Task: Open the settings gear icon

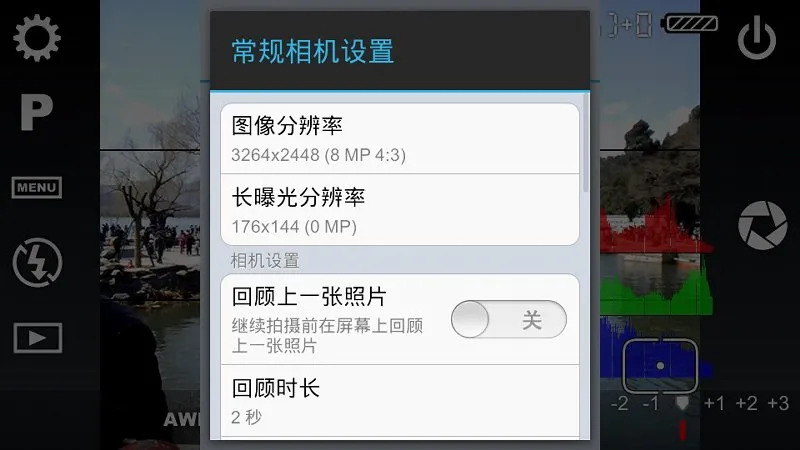Action: click(x=37, y=38)
